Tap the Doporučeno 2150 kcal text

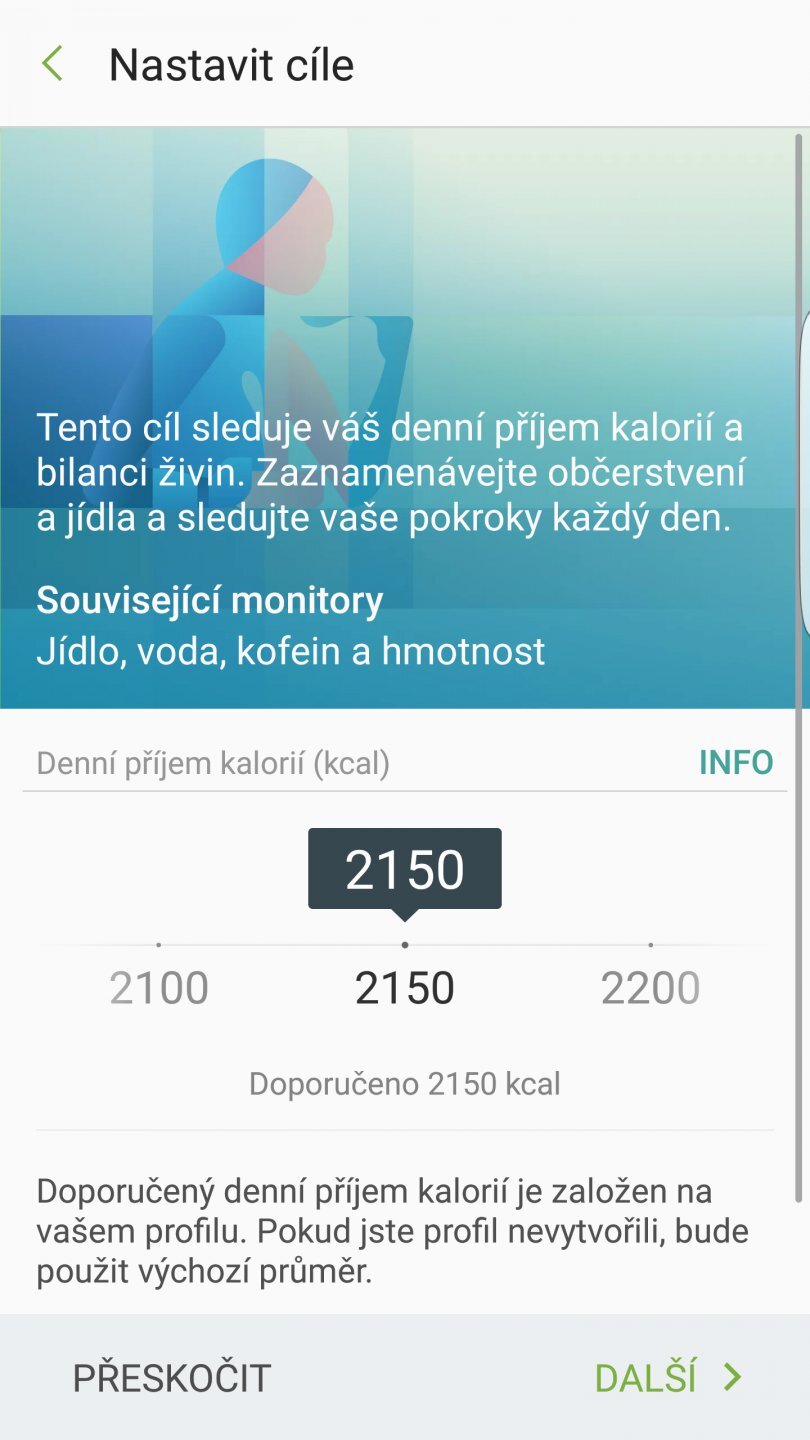pos(405,1083)
